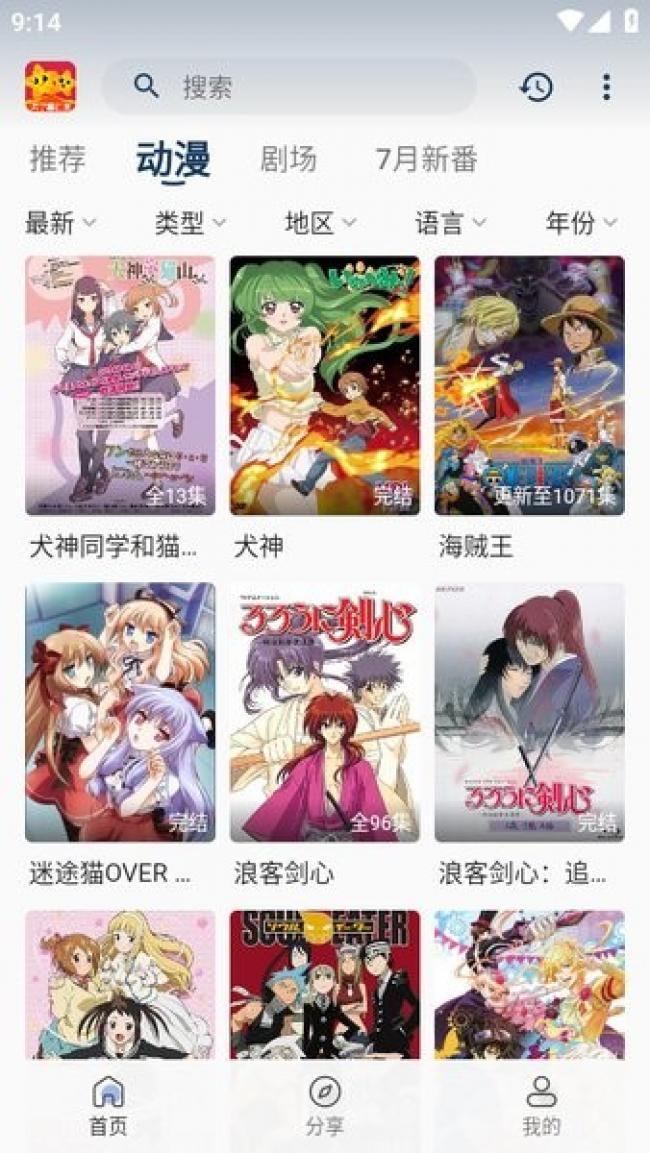Expand the 语言 filter dropdown
Viewport: 650px width, 1153px height.
pos(450,223)
